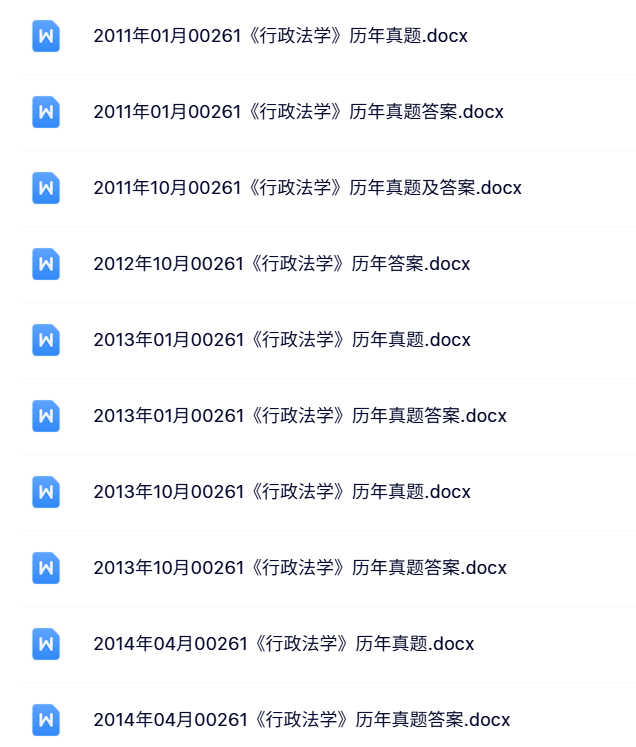Open 2014年04月 历年真题.docx file

(284, 644)
